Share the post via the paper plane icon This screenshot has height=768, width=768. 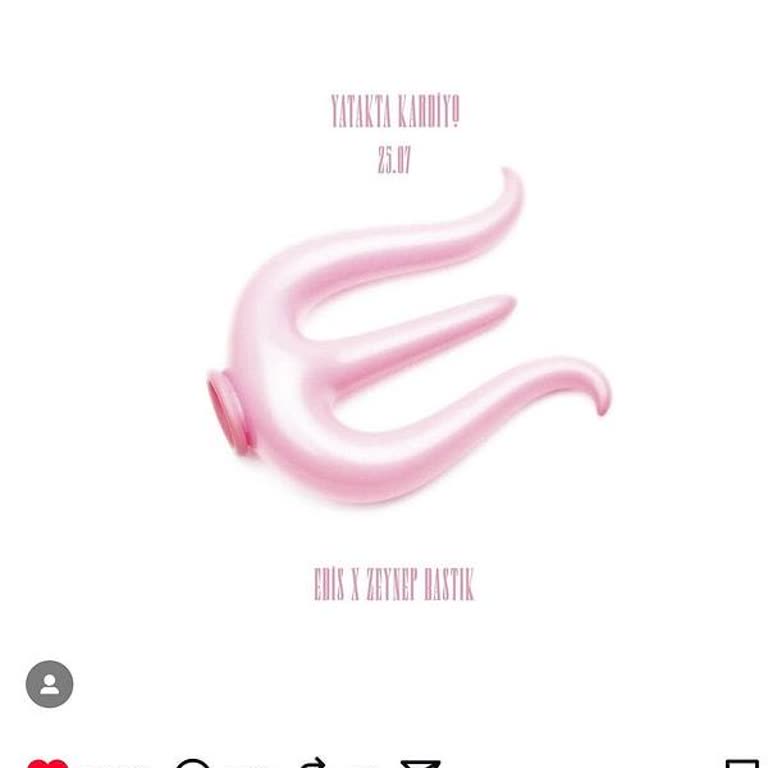pos(426,764)
